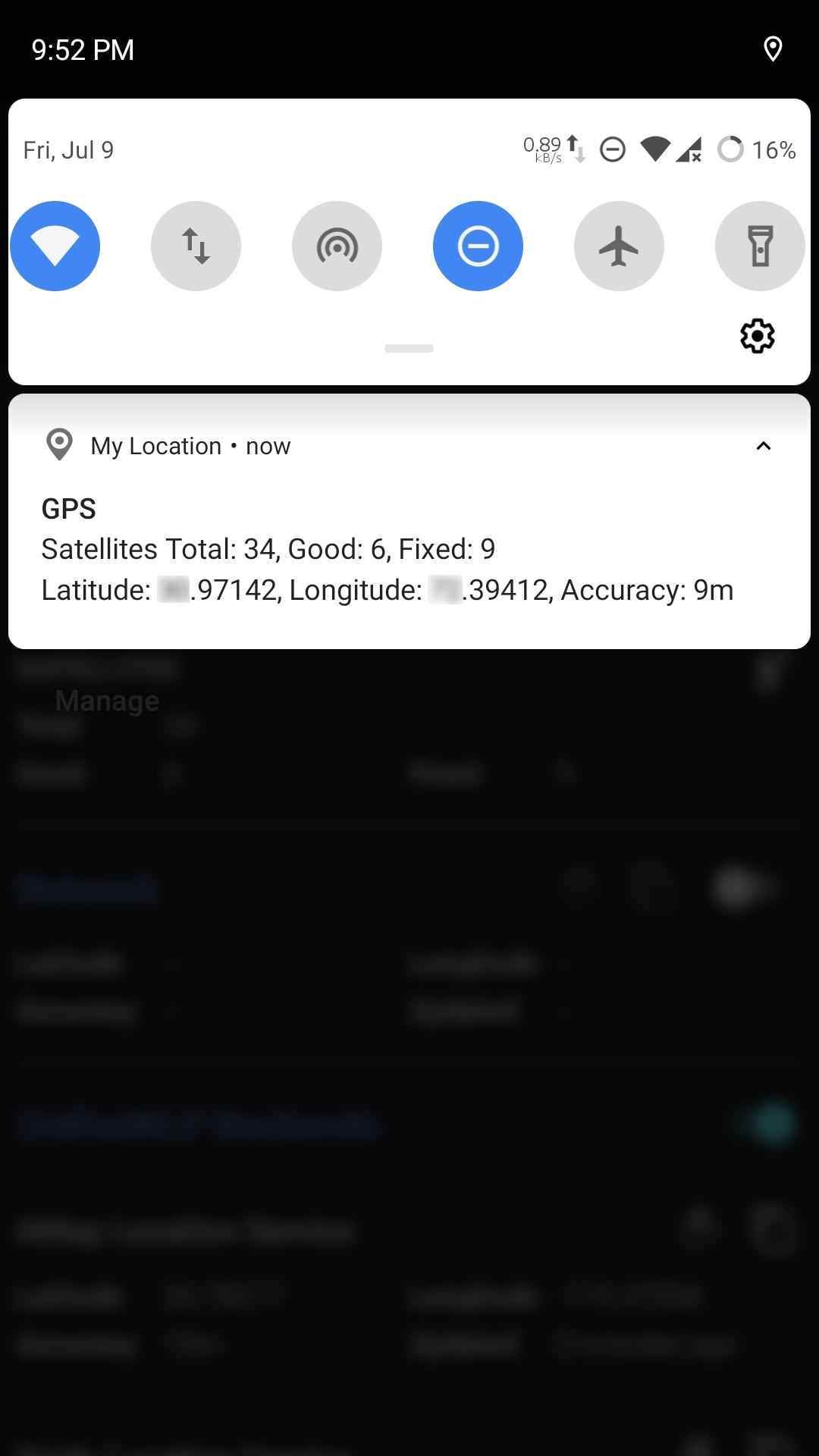Expand the quick settings panel fully

tap(409, 348)
